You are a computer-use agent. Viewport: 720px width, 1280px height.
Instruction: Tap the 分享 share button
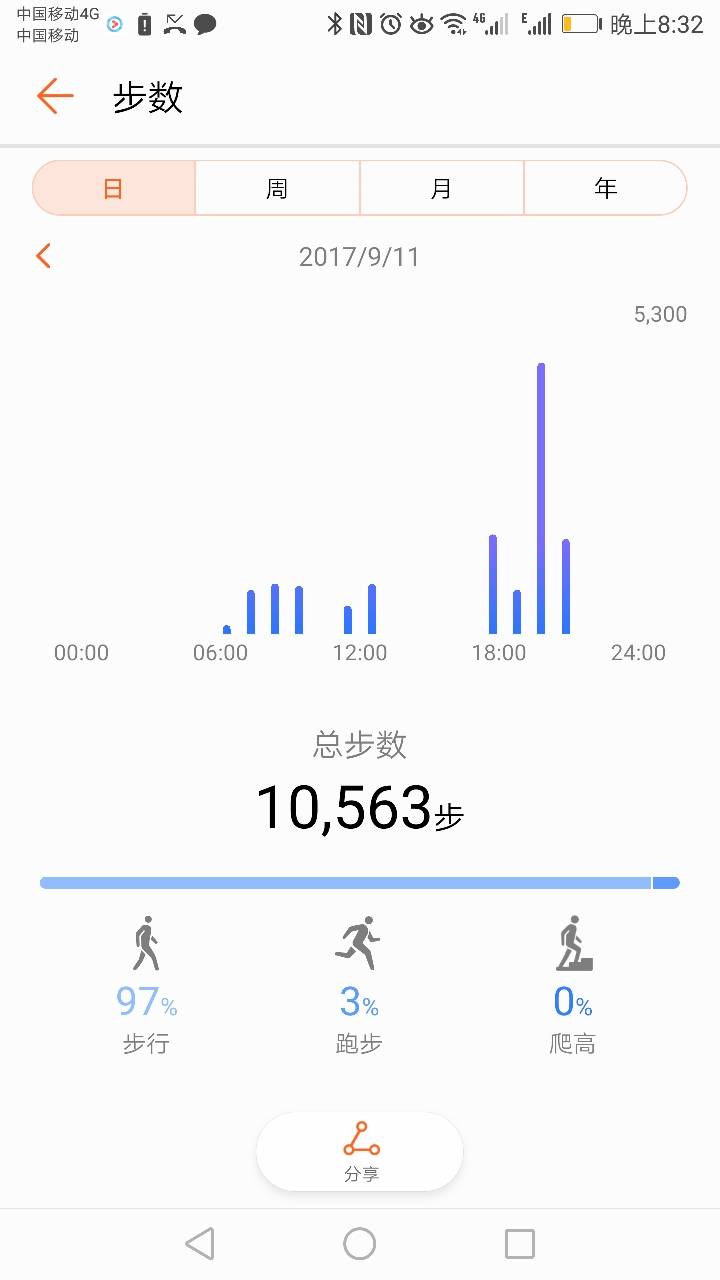coord(360,1151)
